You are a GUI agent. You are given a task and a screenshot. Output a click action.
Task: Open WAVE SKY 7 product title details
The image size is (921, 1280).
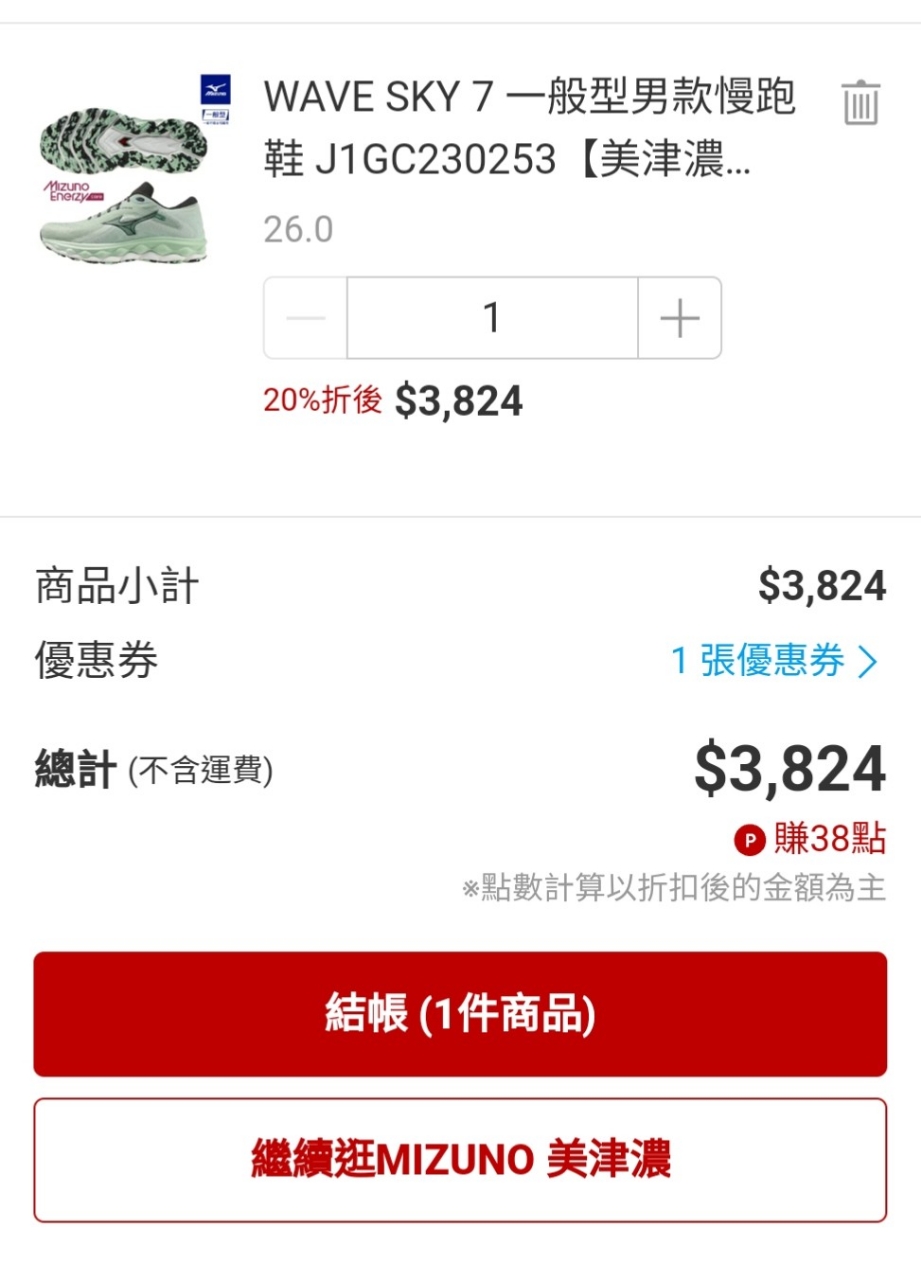tap(530, 128)
